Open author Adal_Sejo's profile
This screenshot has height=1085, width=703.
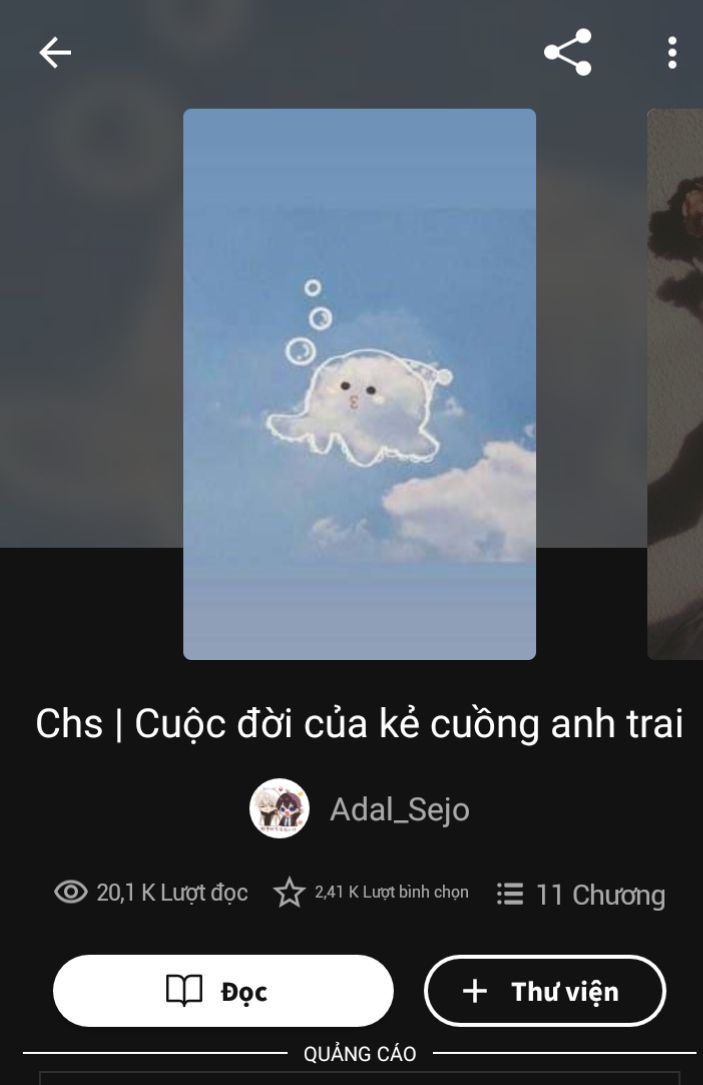tap(360, 808)
